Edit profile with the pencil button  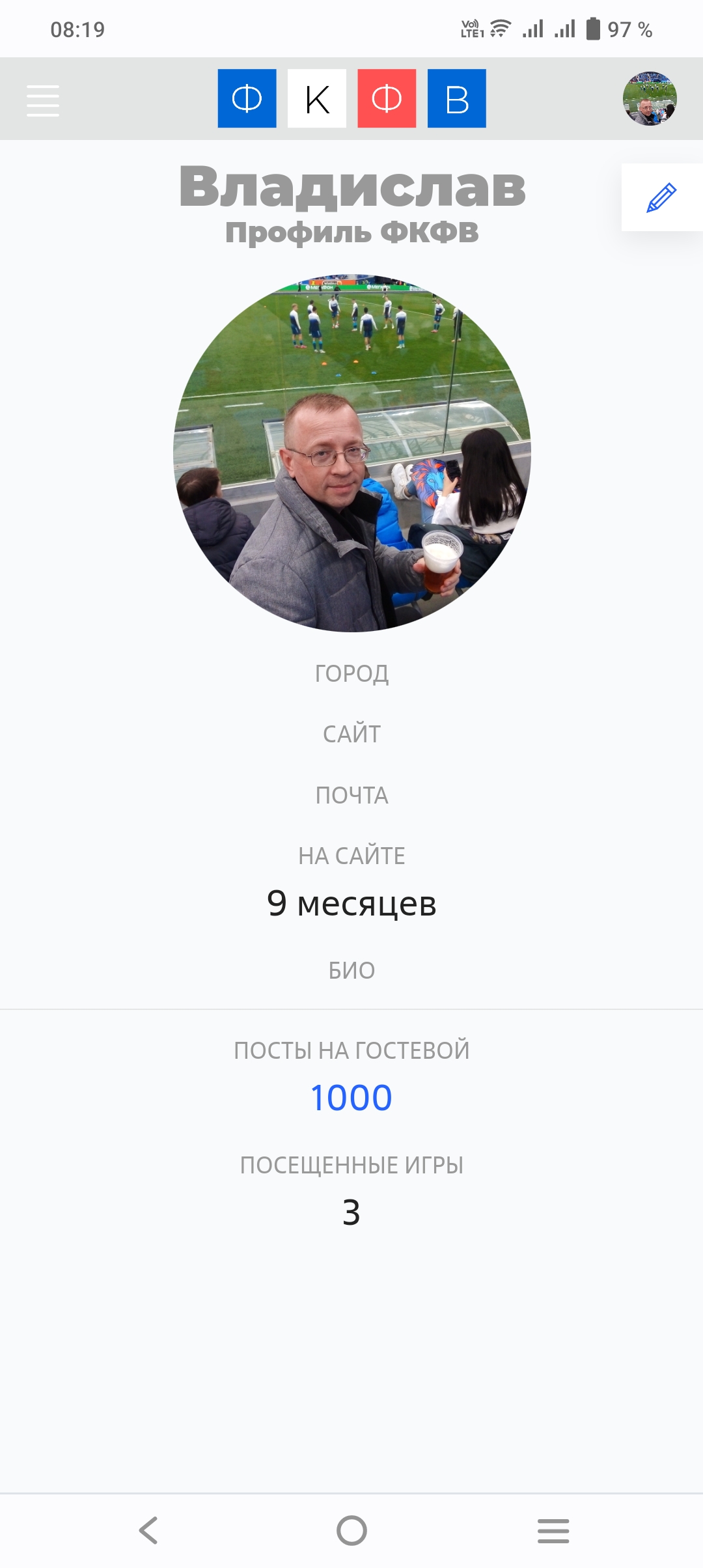click(661, 197)
